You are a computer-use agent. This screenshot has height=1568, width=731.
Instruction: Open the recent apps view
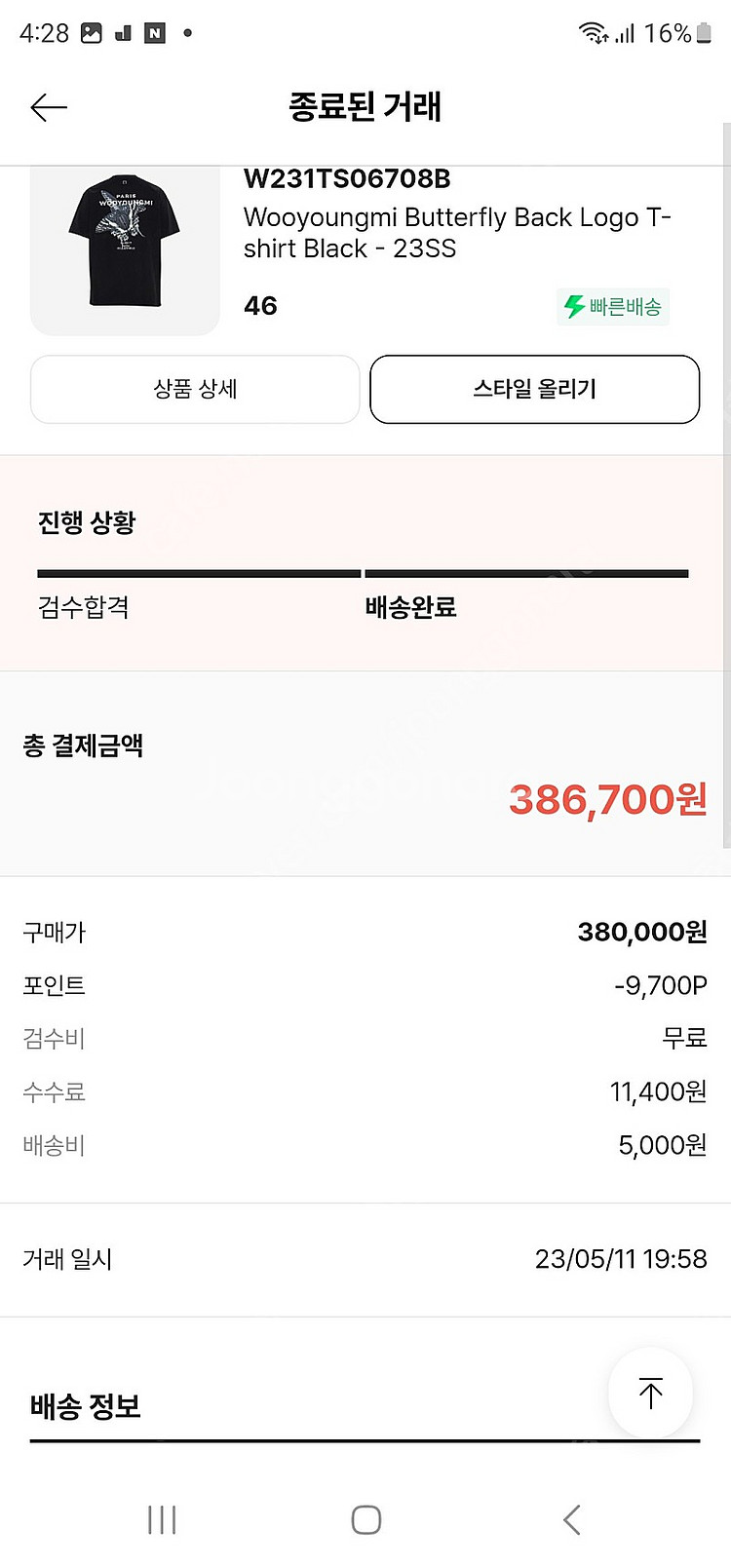click(162, 1519)
